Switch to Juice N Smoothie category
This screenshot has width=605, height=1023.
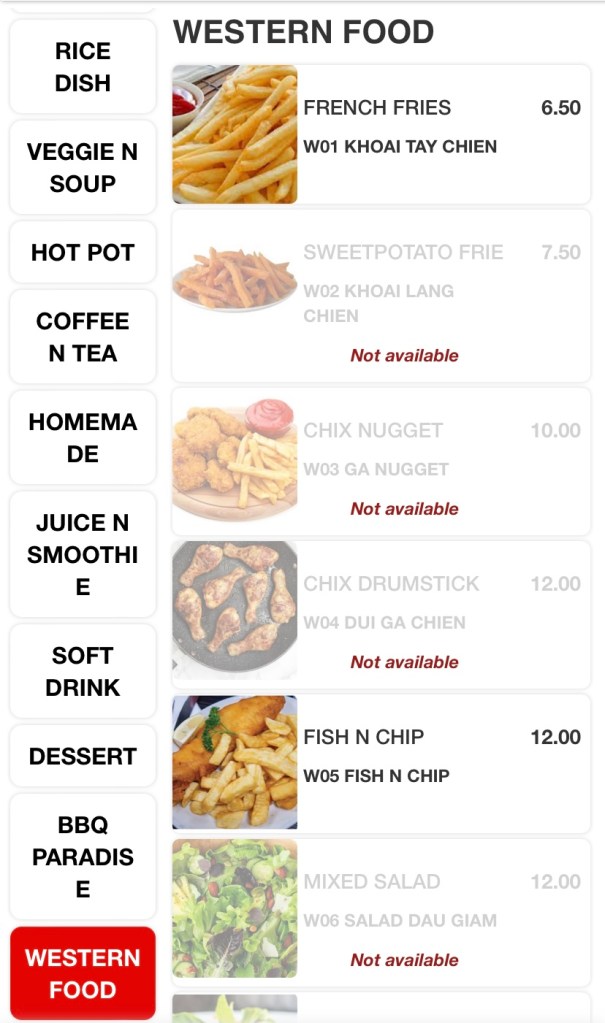[83, 555]
